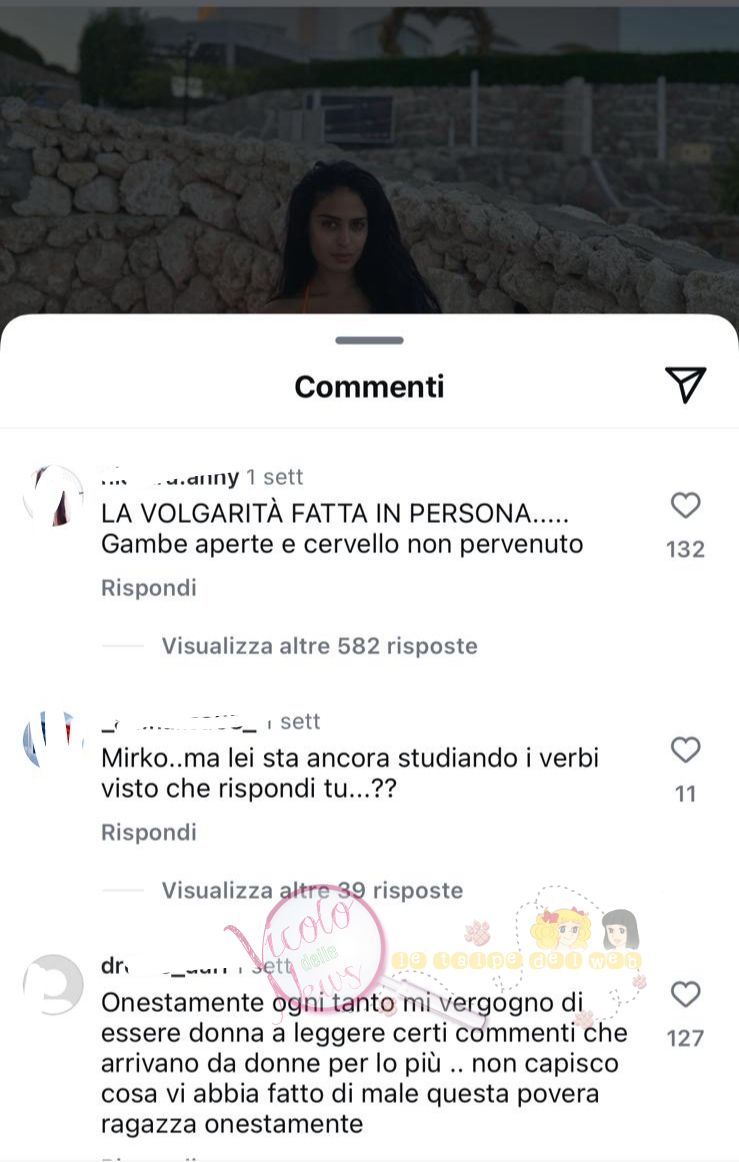The height and width of the screenshot is (1162, 739).
Task: Tap the drag handle of the Commenti sheet
Action: pyautogui.click(x=369, y=341)
